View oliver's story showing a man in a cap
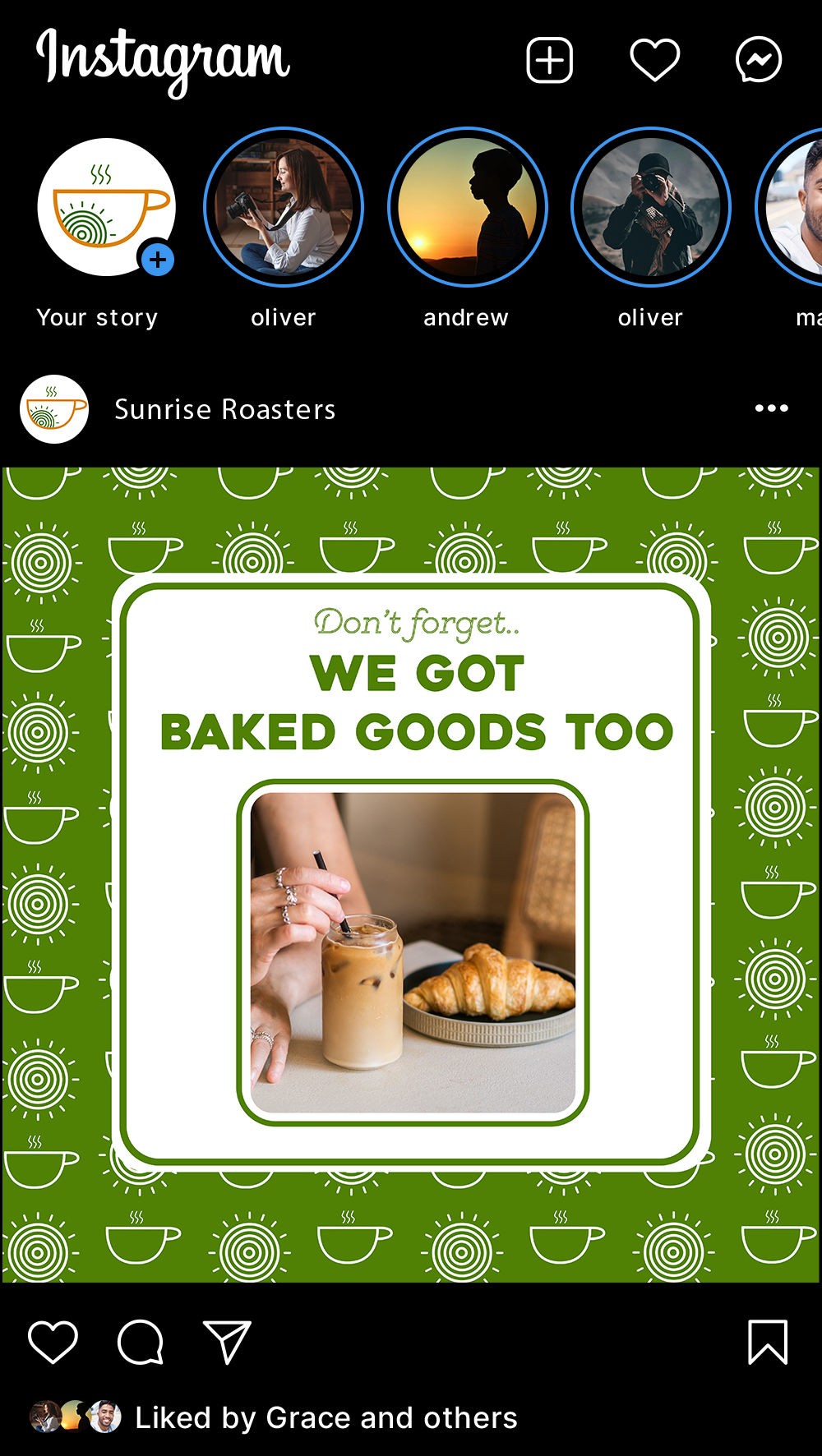Image resolution: width=822 pixels, height=1456 pixels. [650, 207]
